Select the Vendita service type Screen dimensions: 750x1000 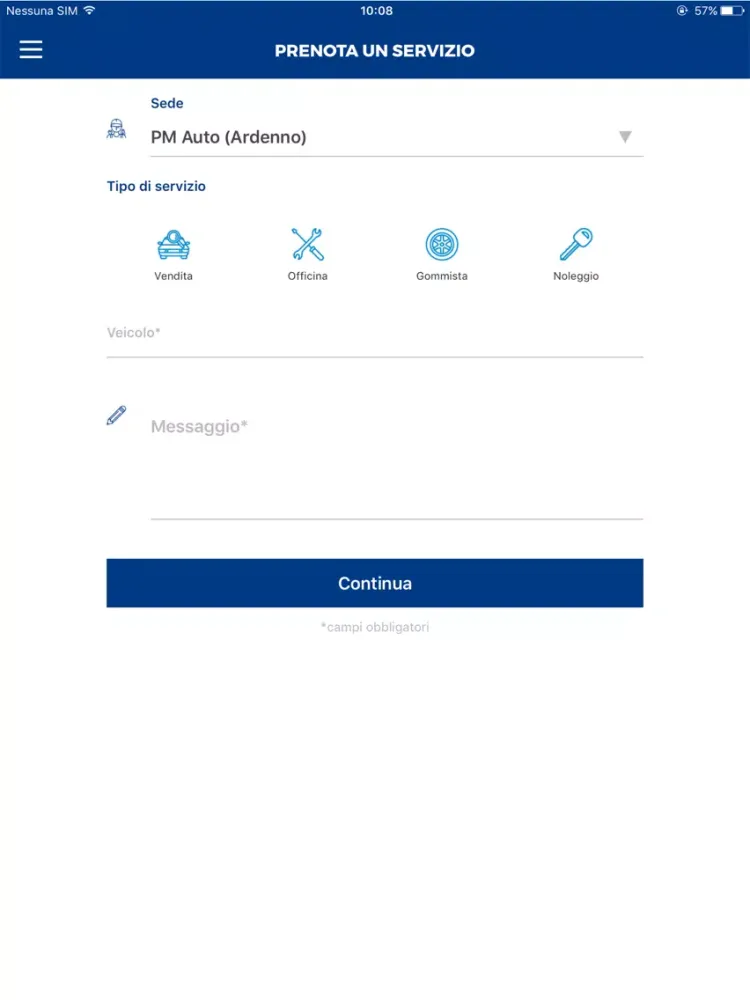pos(174,254)
